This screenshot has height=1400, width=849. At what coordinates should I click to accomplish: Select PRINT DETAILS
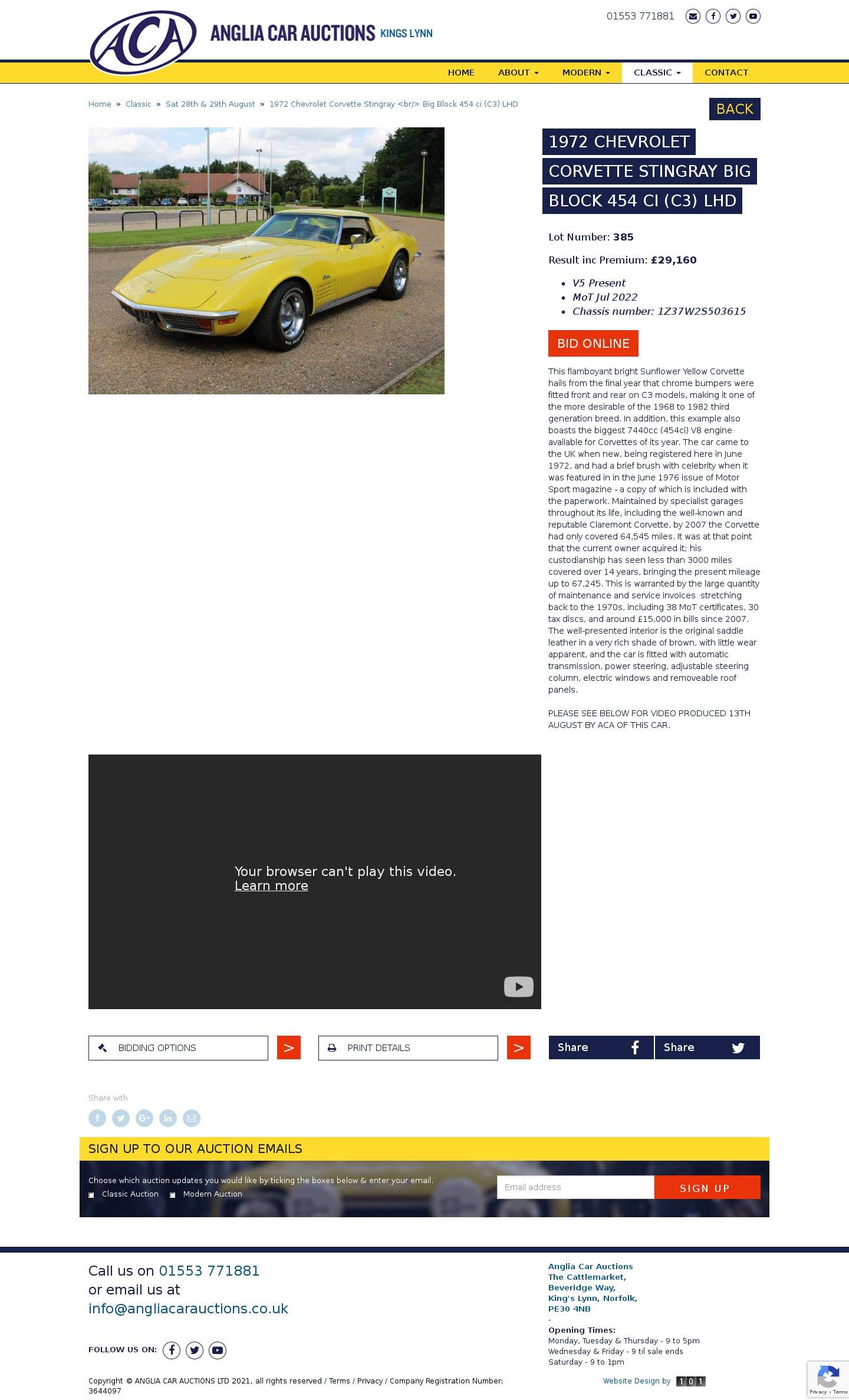tap(408, 1047)
